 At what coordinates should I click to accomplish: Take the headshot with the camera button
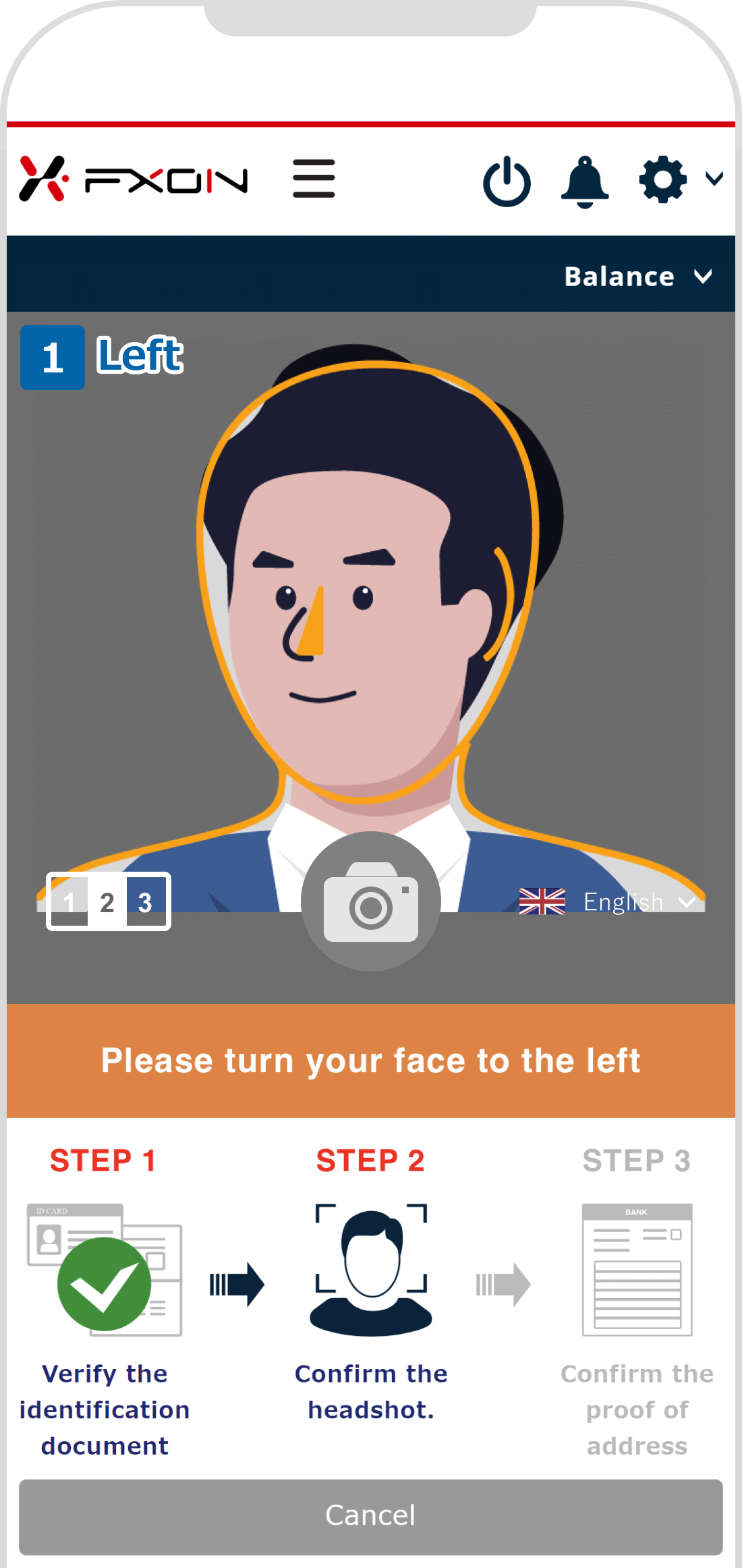[370, 901]
